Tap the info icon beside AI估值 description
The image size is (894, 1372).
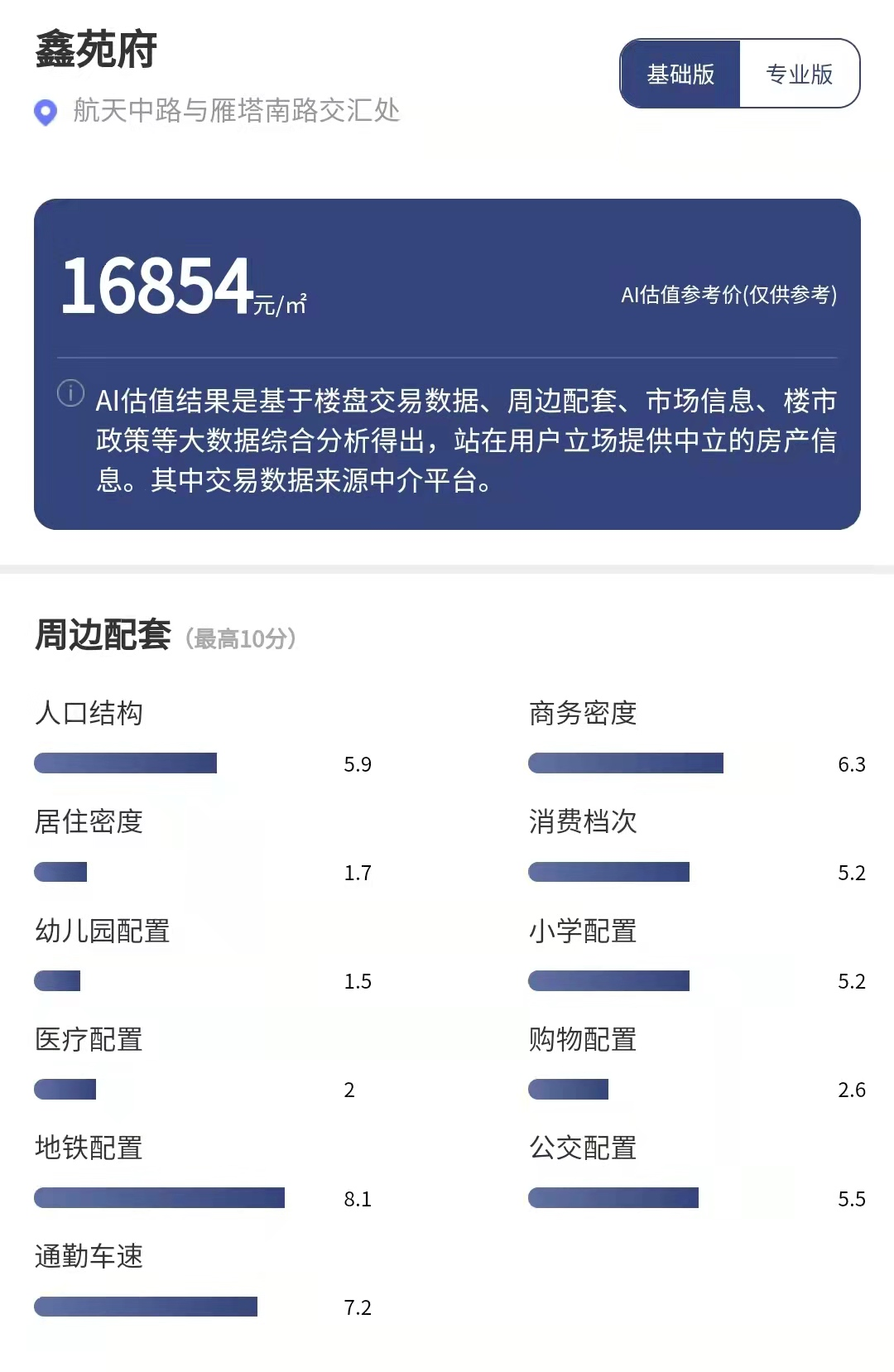point(70,392)
